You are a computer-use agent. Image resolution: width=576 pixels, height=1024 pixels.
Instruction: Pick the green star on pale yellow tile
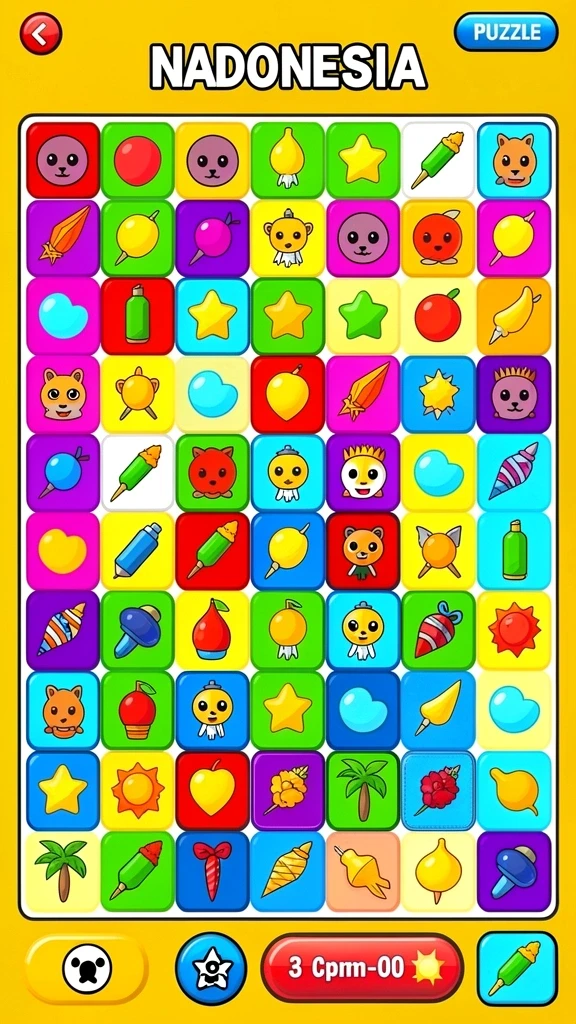(362, 316)
